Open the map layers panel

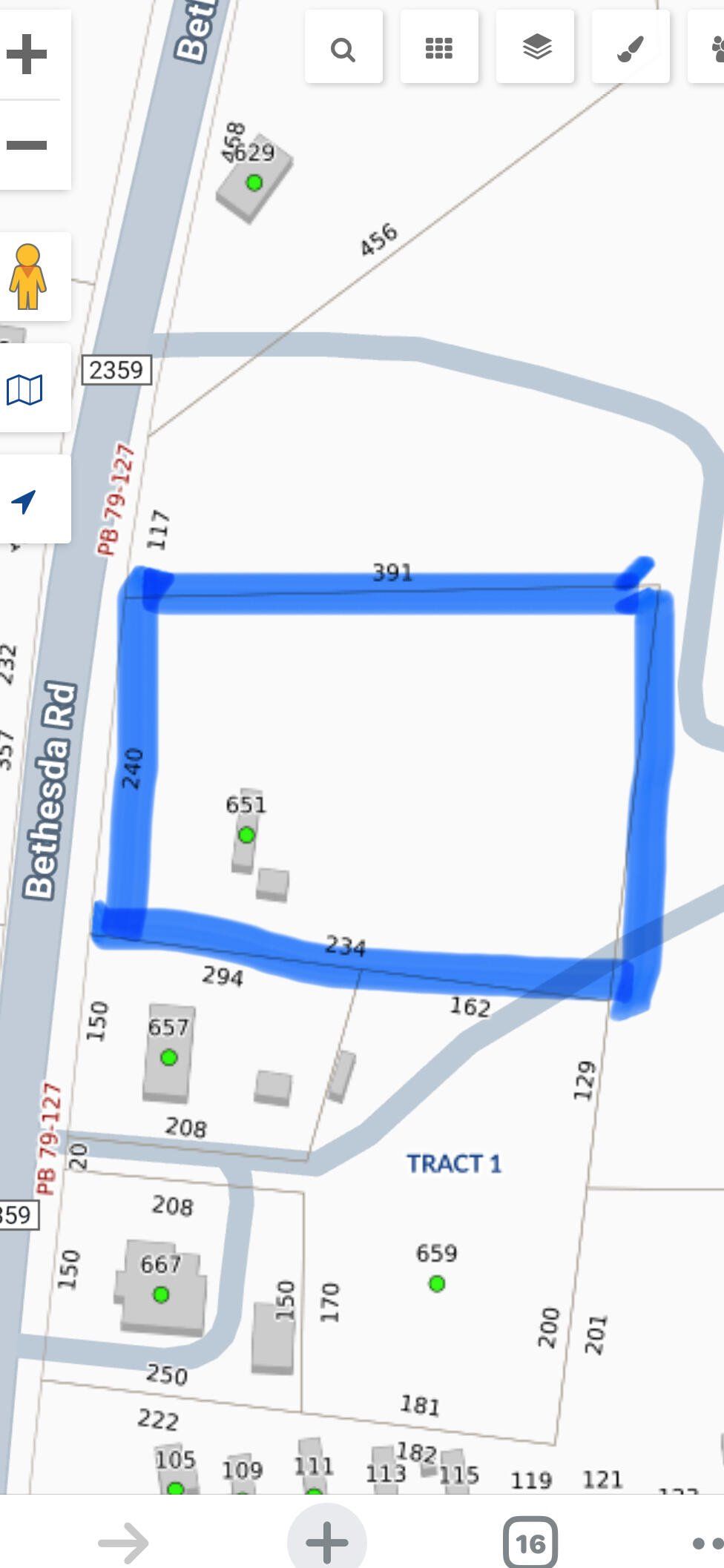[536, 49]
